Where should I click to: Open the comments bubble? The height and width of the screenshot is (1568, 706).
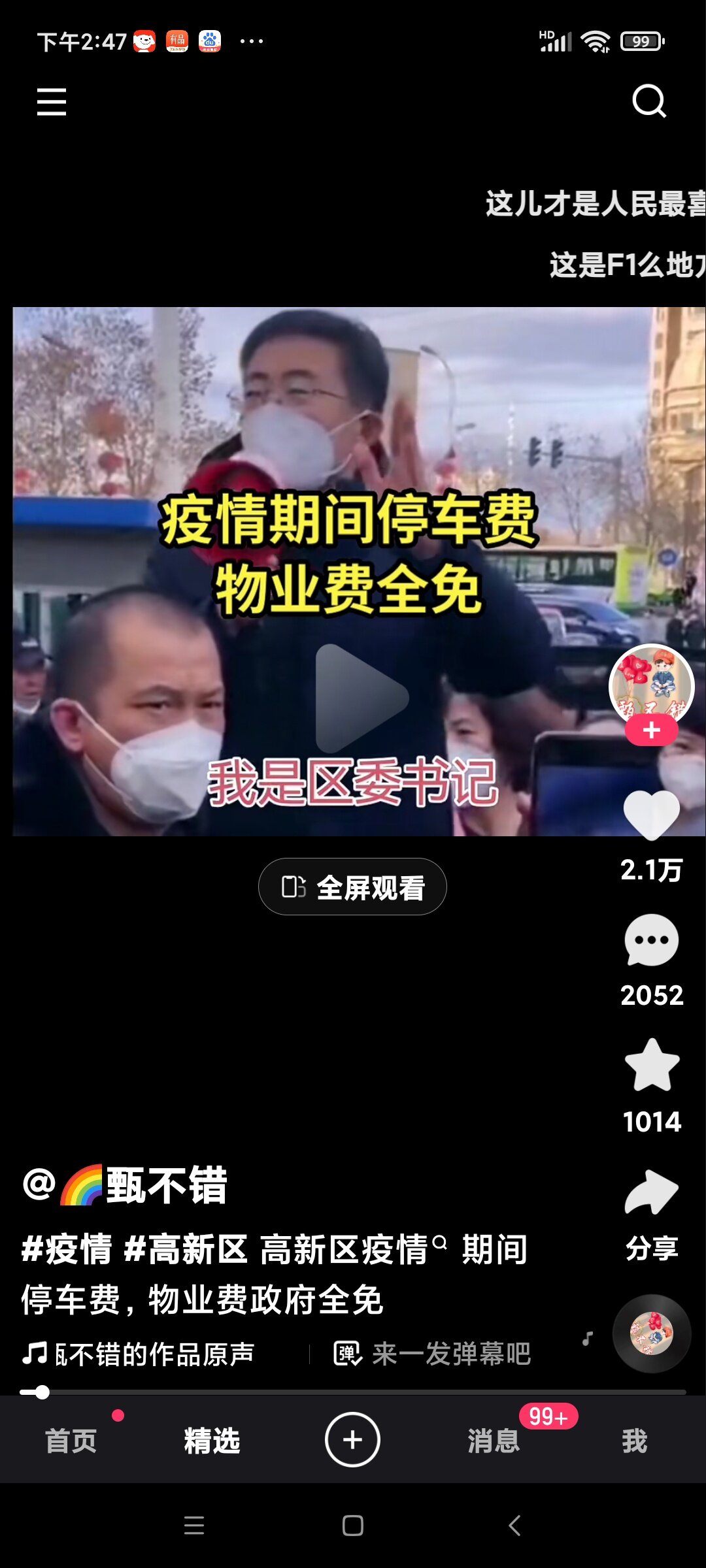click(x=651, y=940)
